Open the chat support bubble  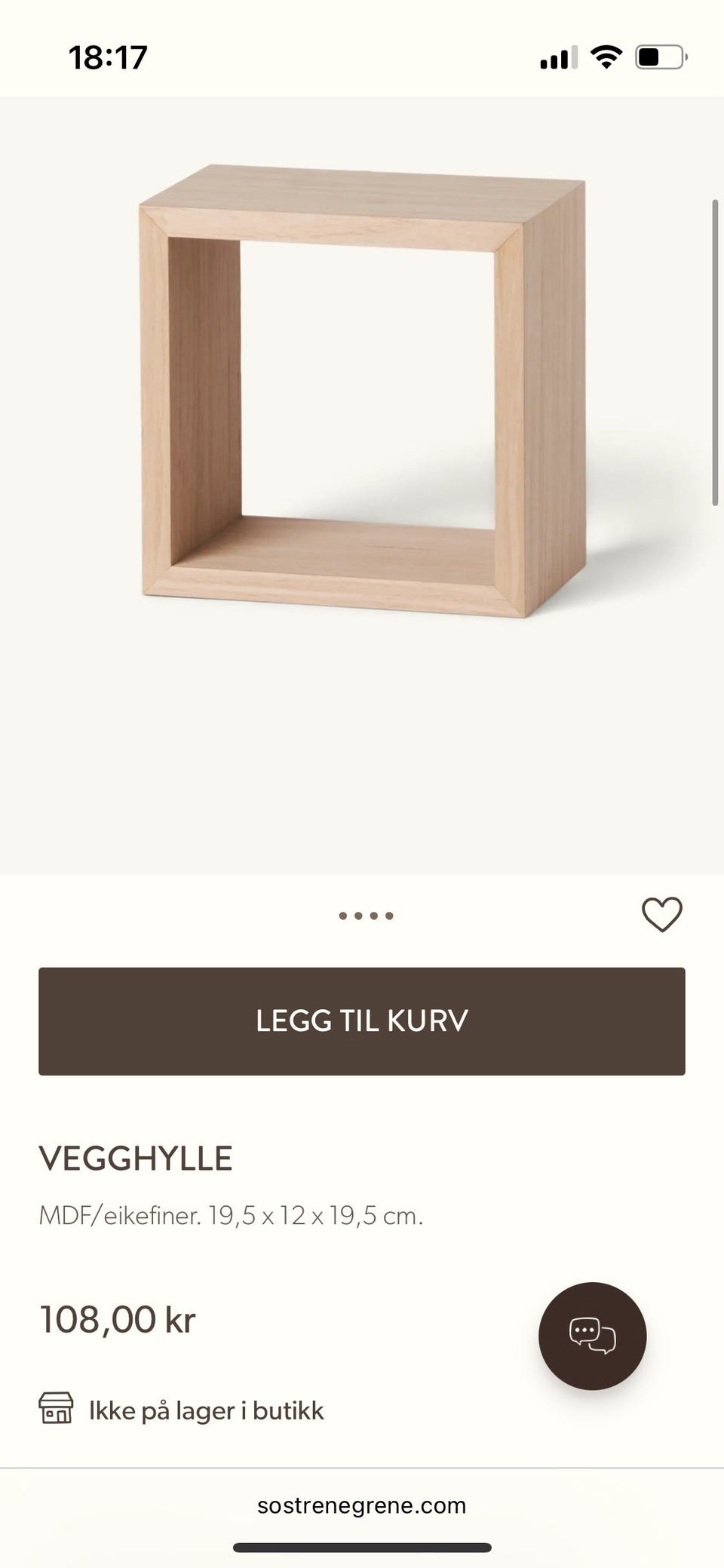592,1336
